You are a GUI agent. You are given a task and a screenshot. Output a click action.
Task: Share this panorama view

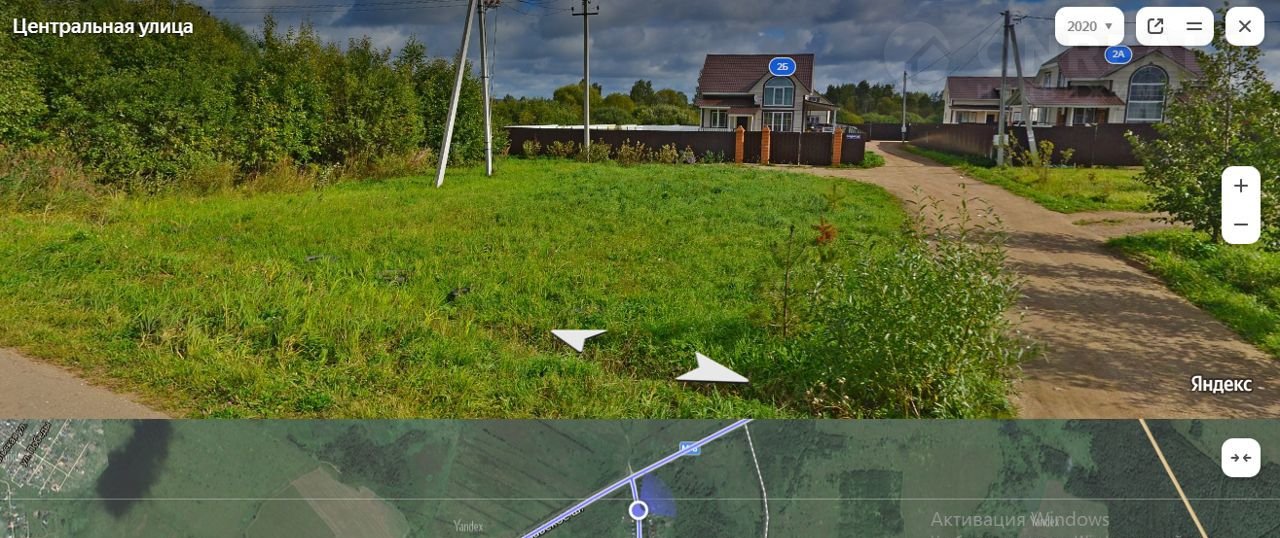(x=1155, y=26)
